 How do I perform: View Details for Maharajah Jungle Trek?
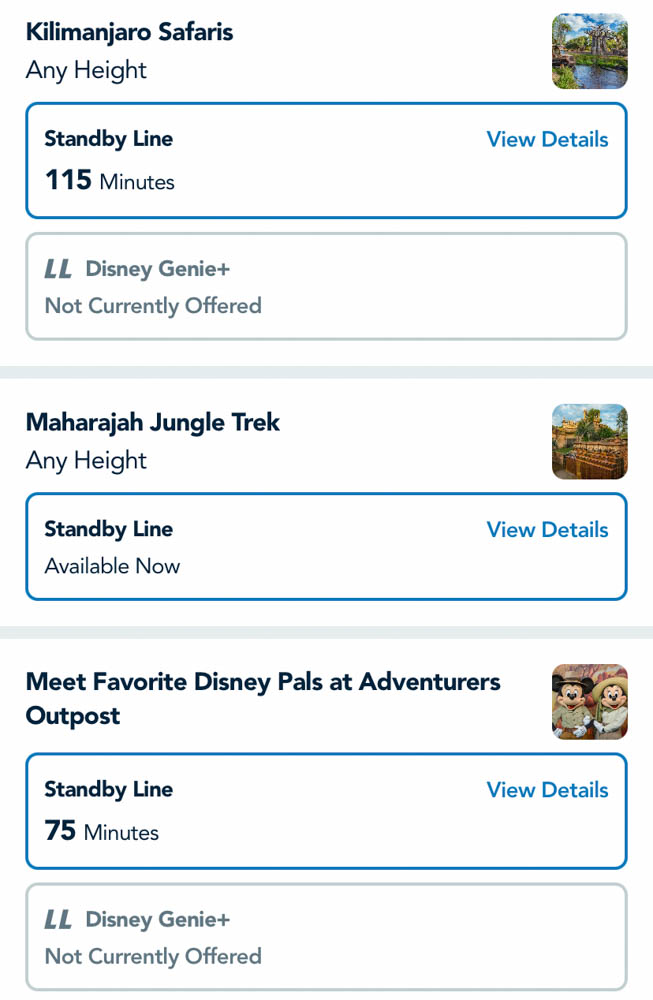pos(547,530)
